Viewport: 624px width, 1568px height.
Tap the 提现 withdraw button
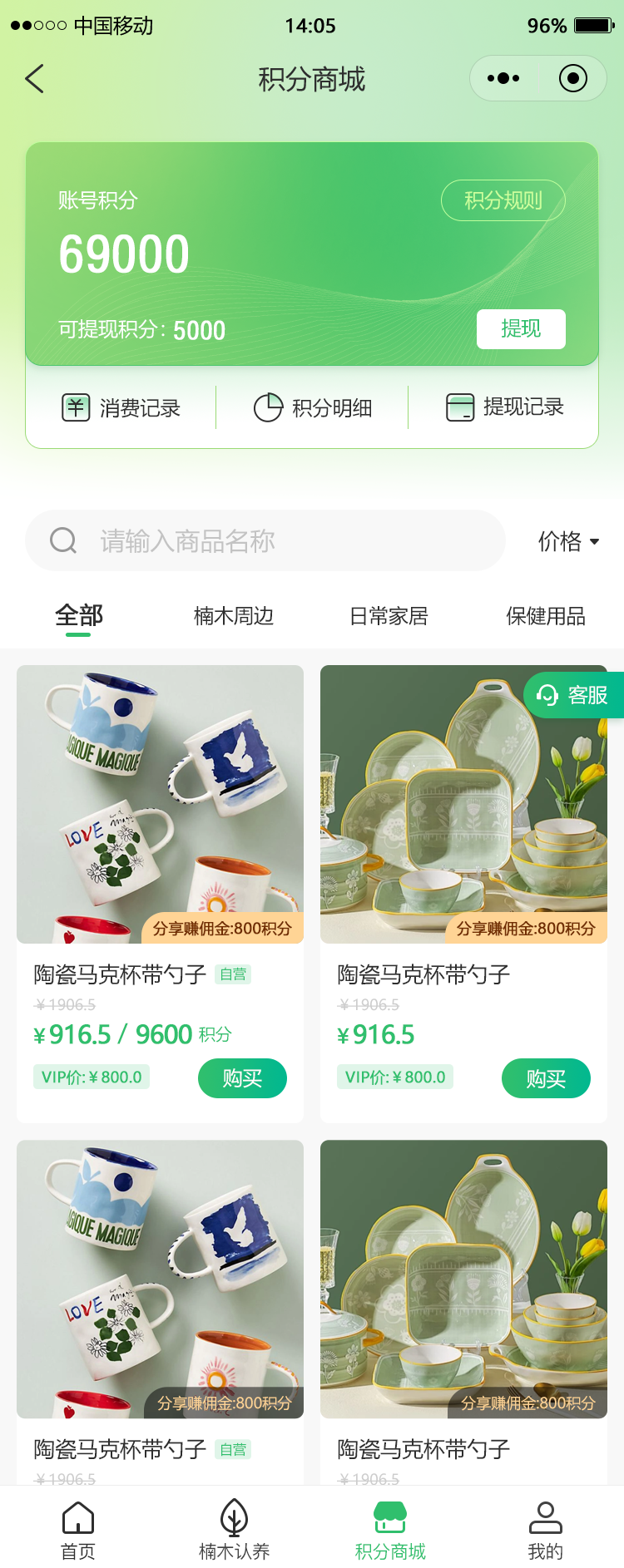521,329
